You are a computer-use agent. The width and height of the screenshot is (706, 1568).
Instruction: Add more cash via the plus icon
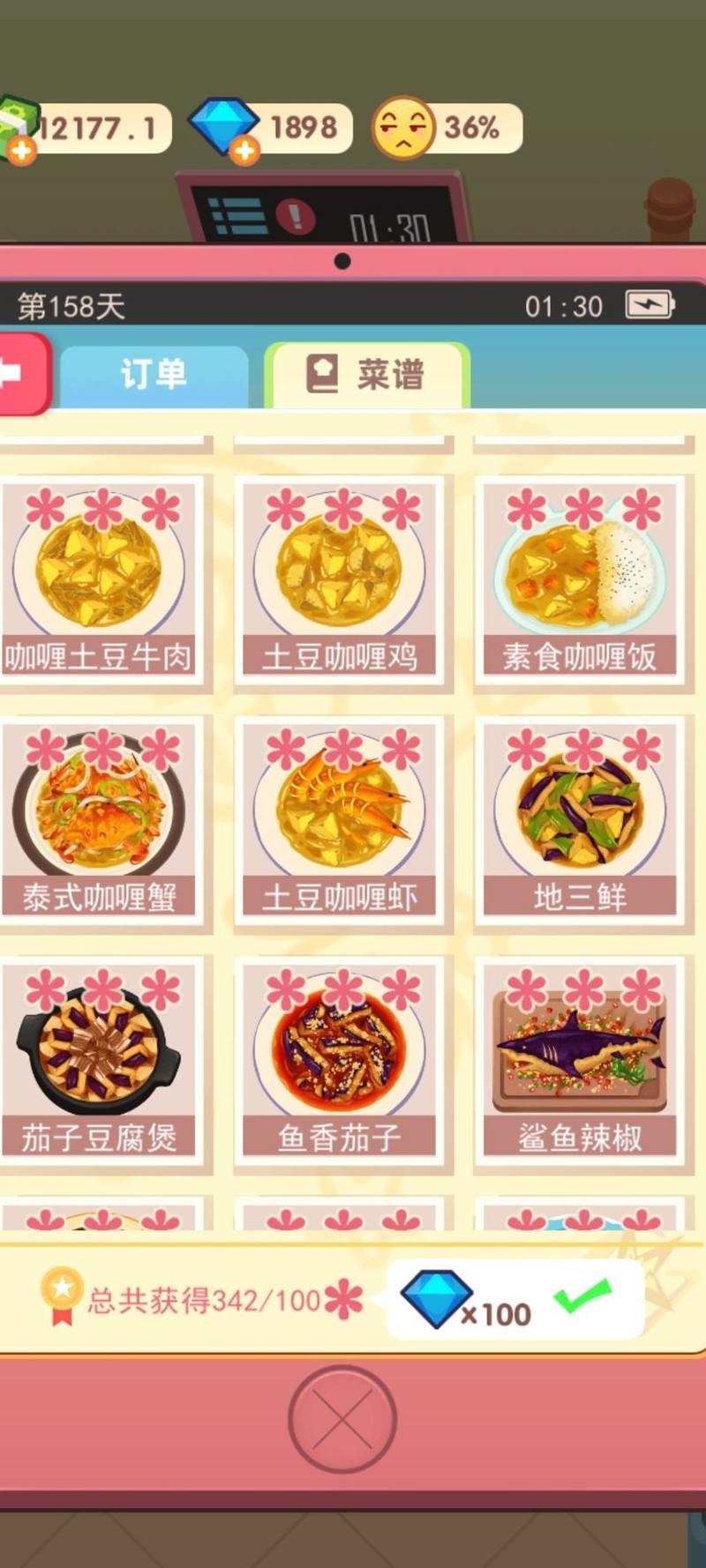(x=21, y=151)
